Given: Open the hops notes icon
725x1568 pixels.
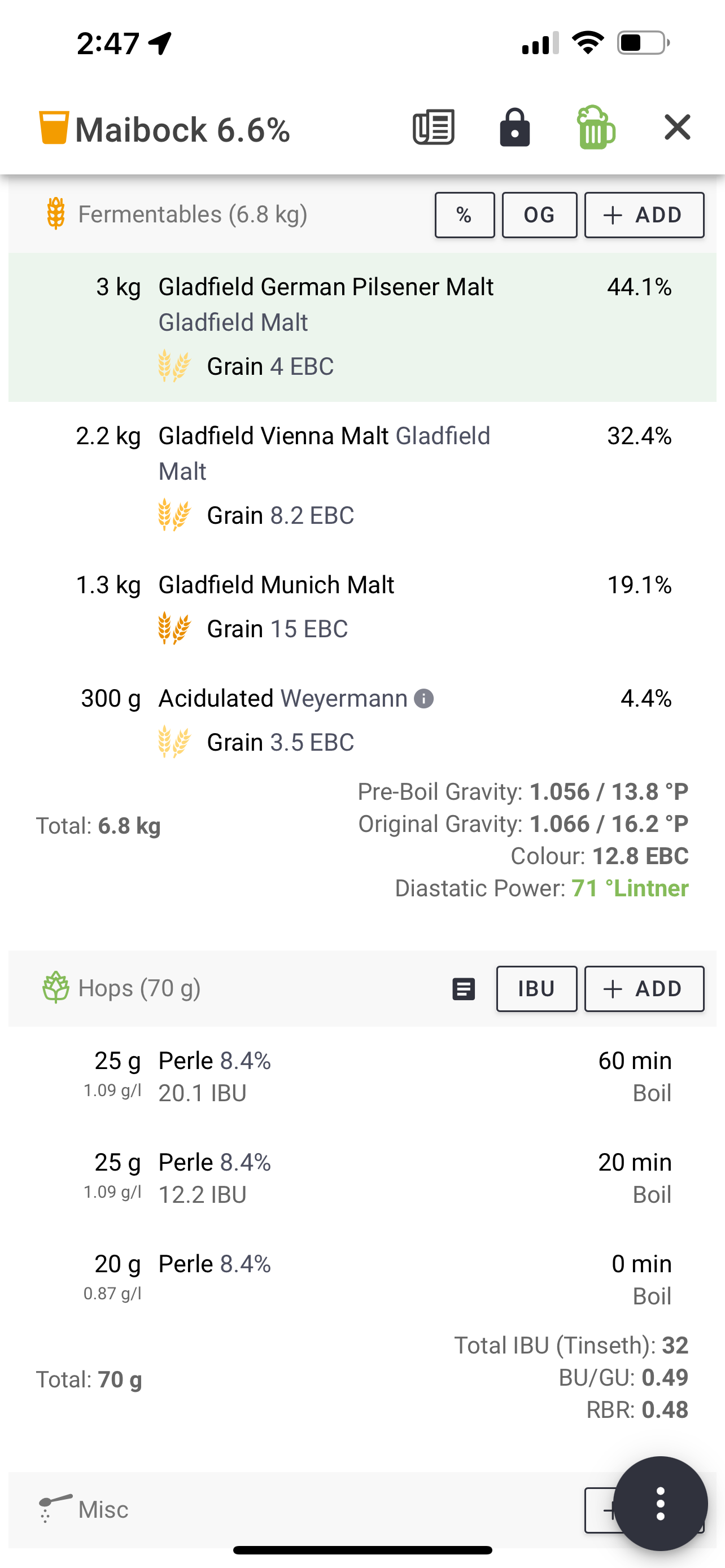Looking at the screenshot, I should coord(464,989).
